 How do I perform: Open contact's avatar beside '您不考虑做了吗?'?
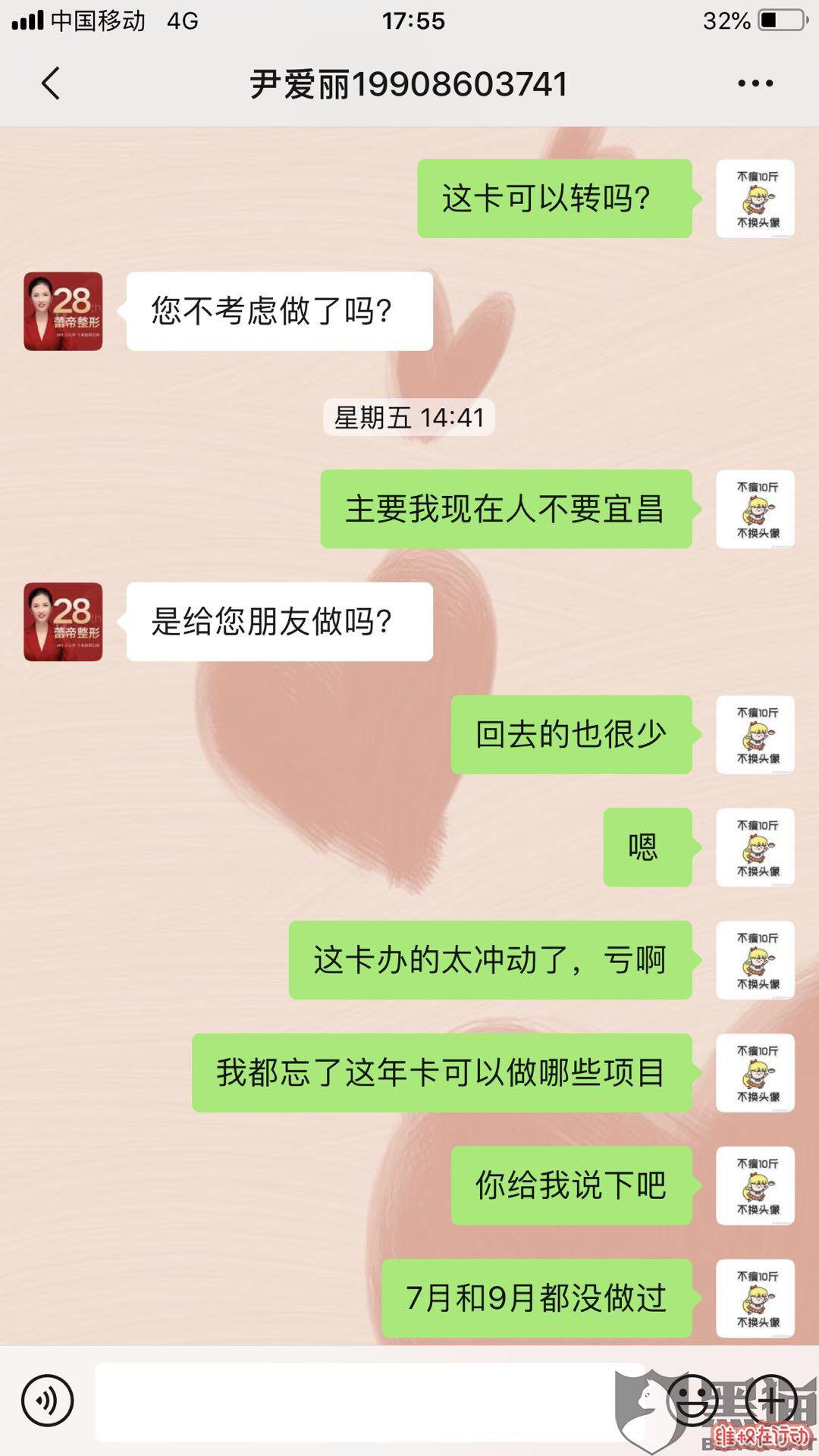pyautogui.click(x=63, y=311)
